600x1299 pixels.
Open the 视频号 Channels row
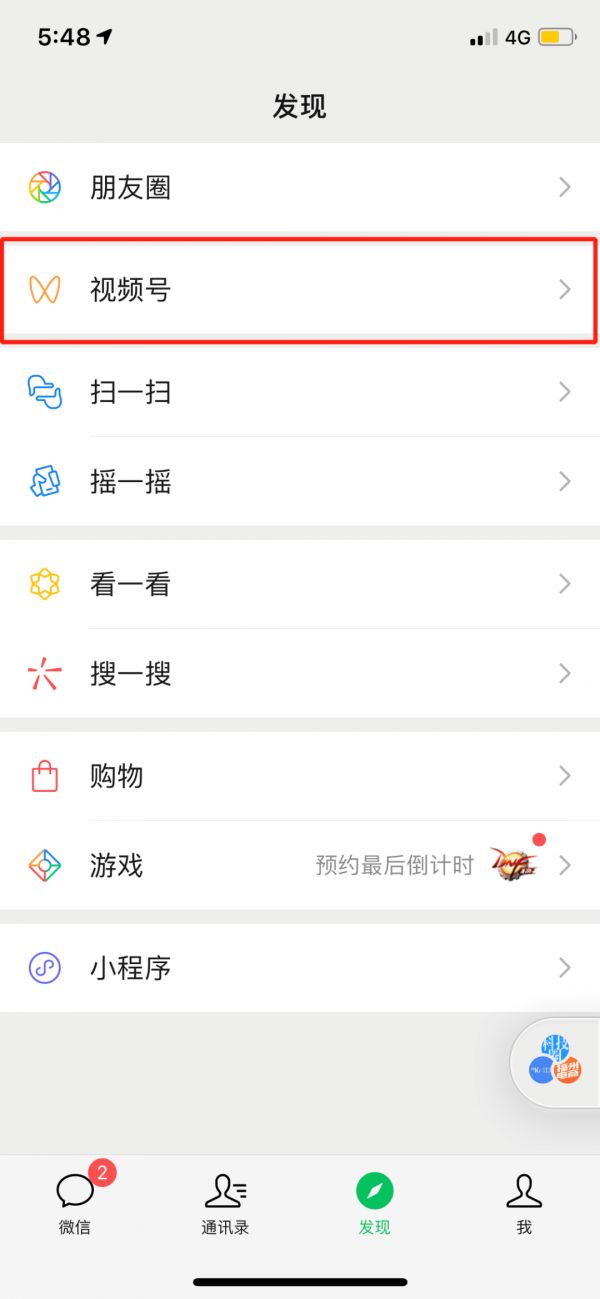click(300, 290)
